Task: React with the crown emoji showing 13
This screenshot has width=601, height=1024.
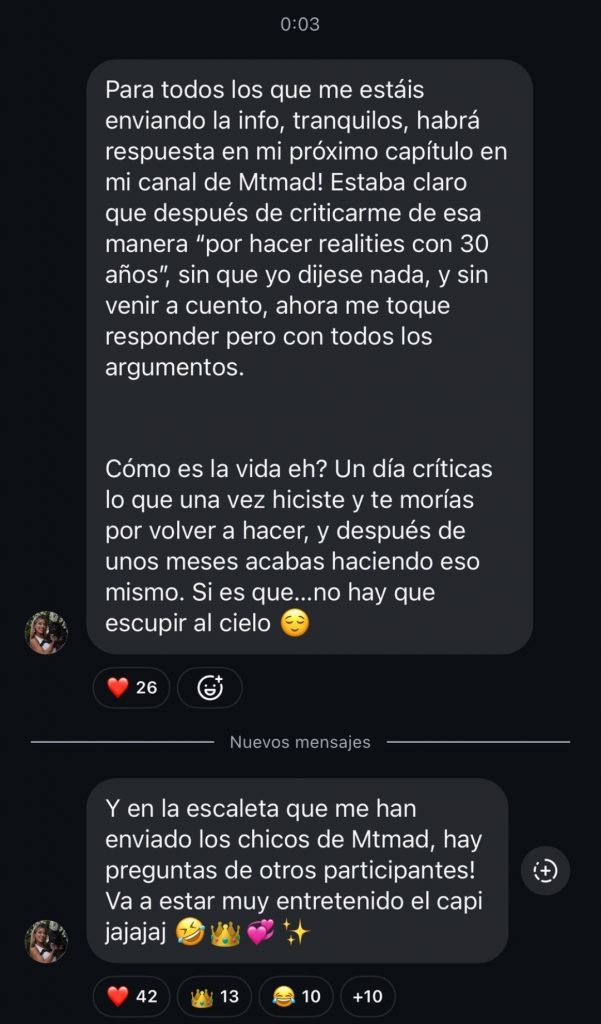Action: coord(213,996)
